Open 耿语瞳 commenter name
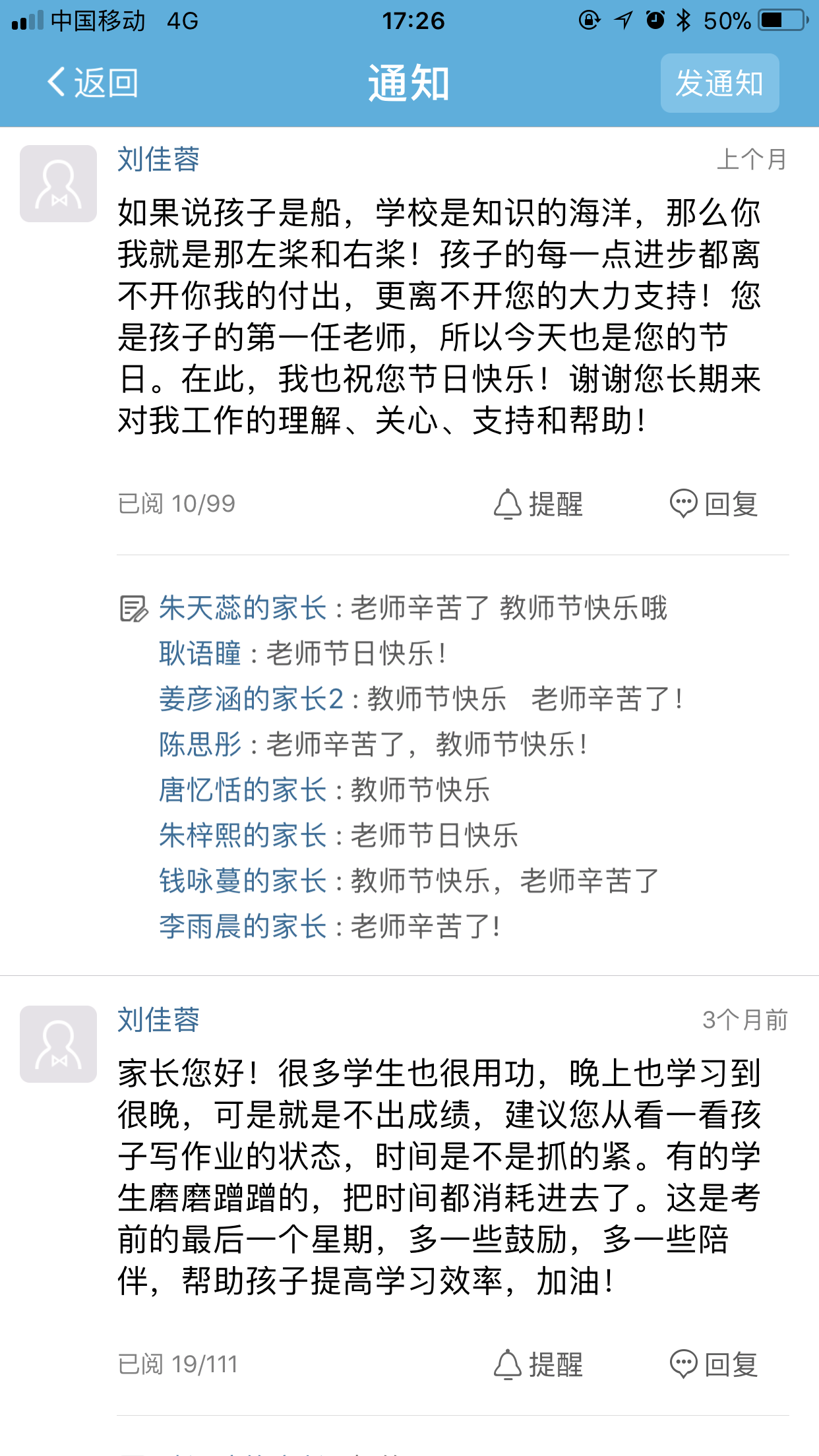Image resolution: width=819 pixels, height=1456 pixels. tap(200, 653)
